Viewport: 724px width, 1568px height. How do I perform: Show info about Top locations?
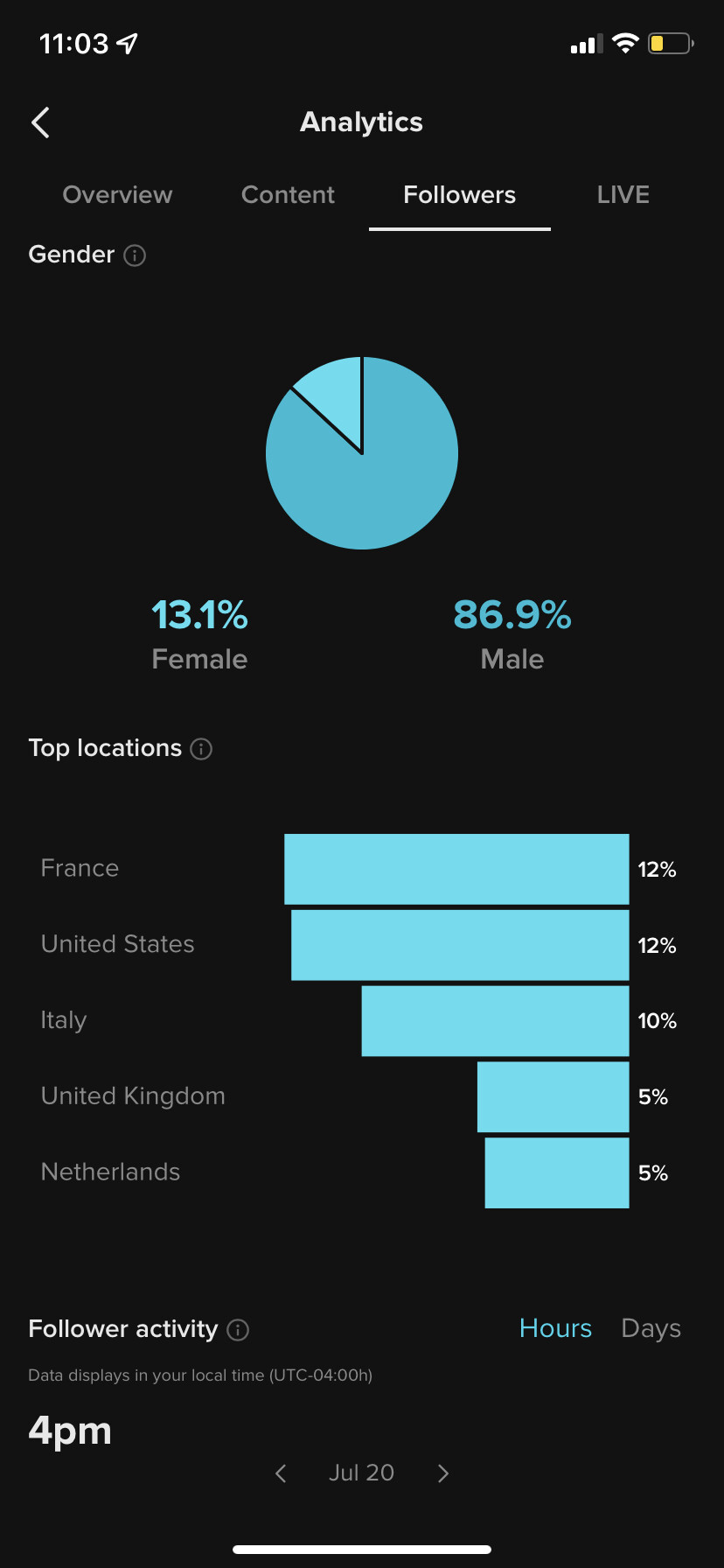pos(201,749)
